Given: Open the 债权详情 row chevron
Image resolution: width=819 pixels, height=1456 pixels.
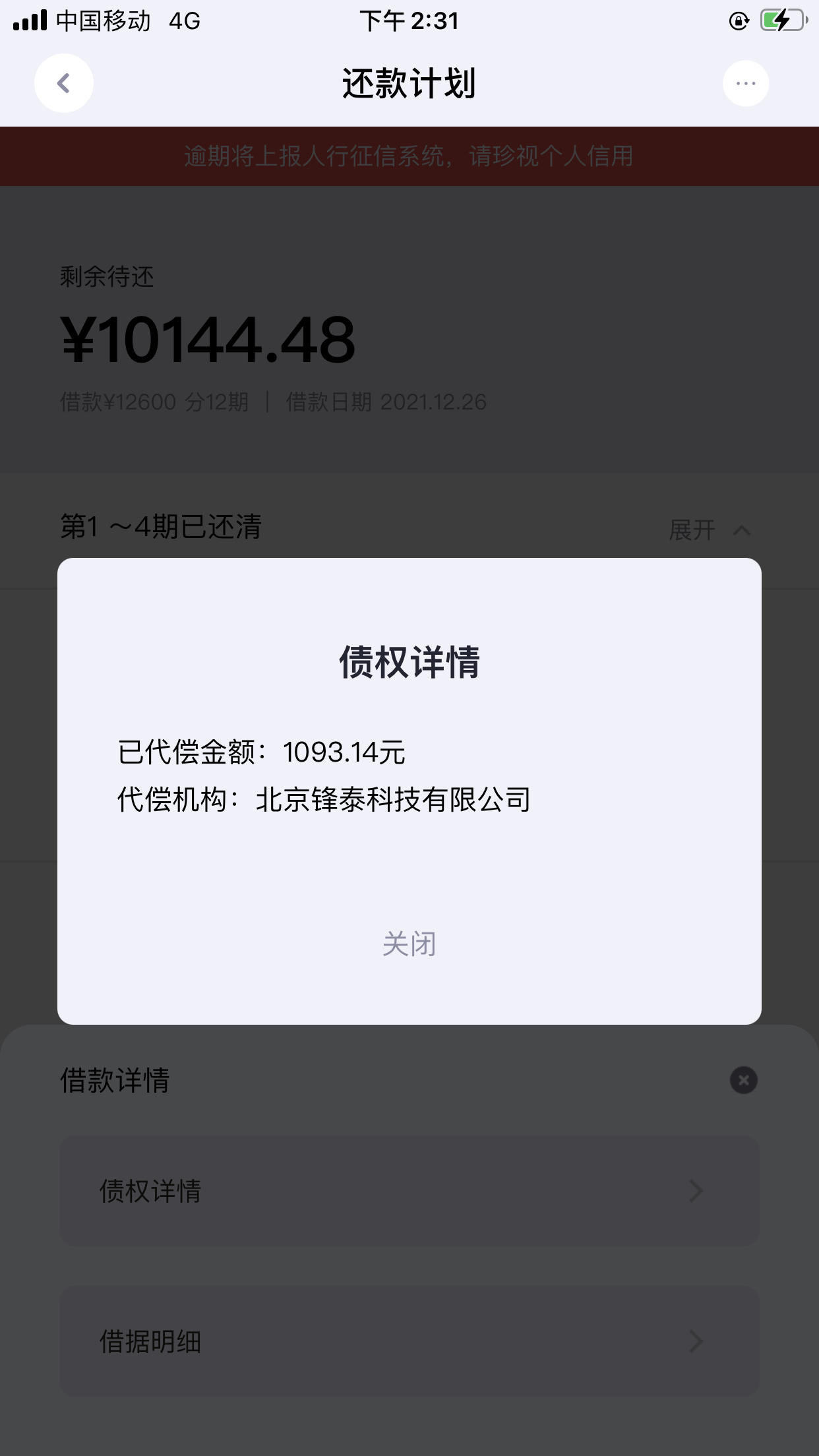Looking at the screenshot, I should pos(694,1191).
